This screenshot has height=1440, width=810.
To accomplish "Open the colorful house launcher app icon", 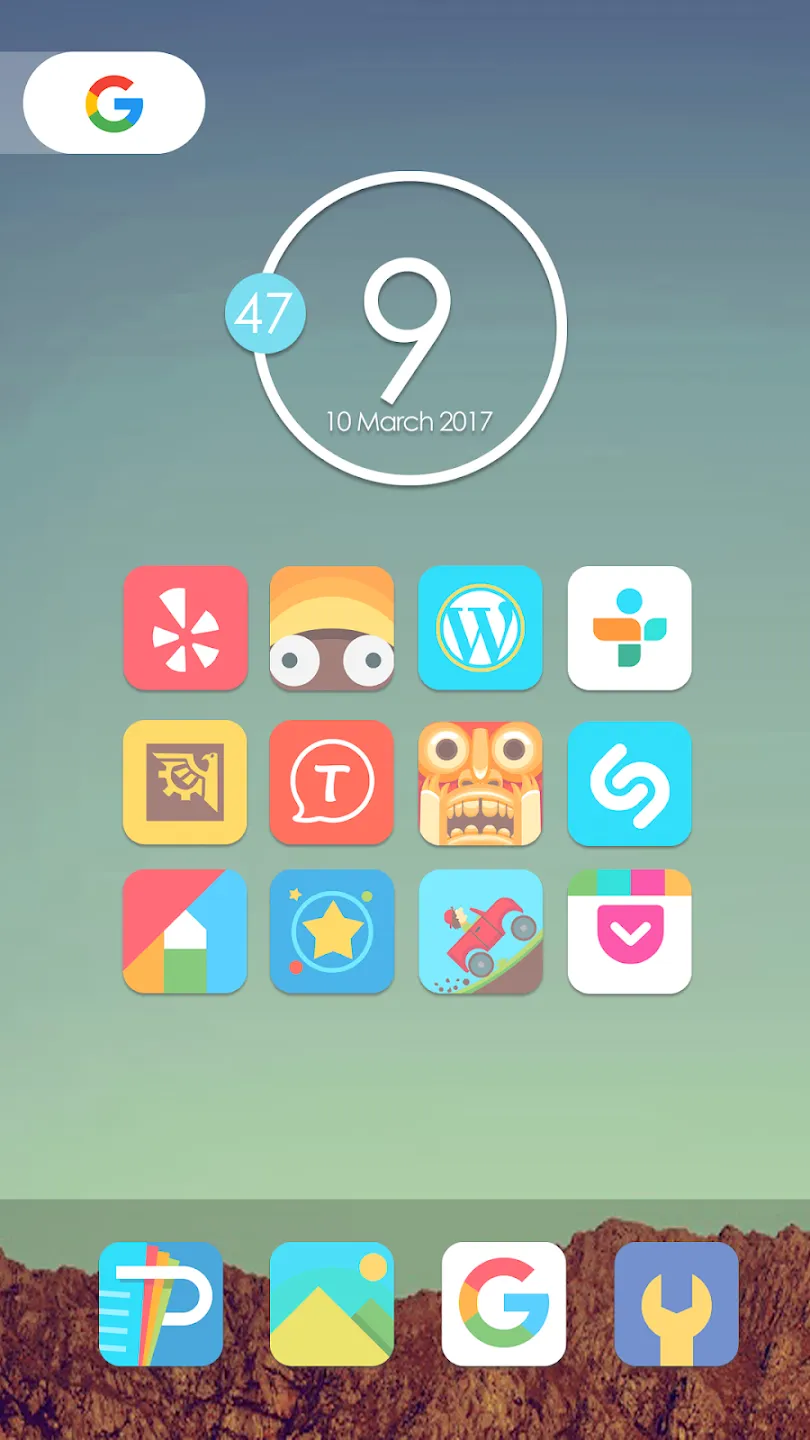I will tap(185, 931).
